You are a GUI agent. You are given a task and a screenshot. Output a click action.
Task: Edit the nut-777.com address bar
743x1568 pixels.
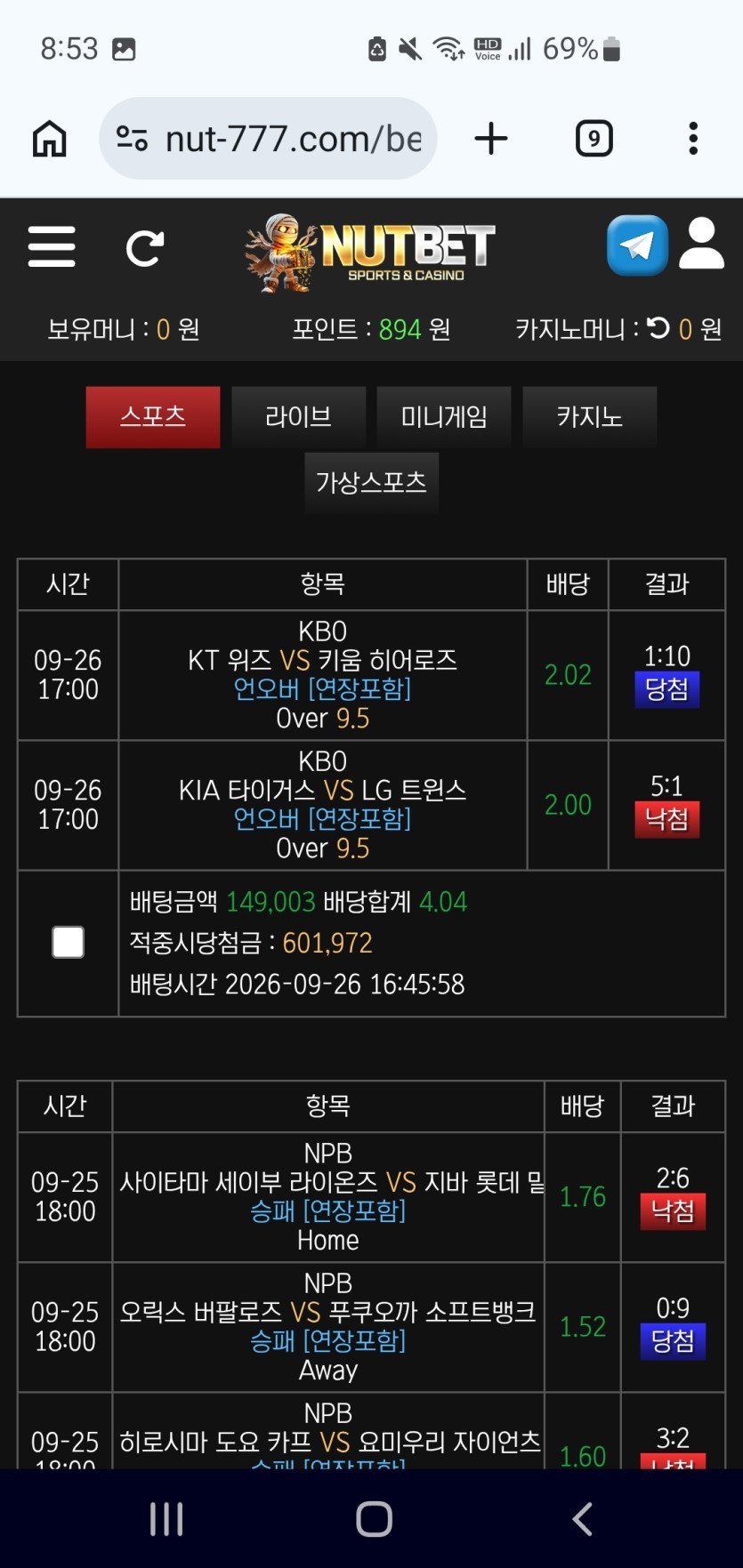268,139
